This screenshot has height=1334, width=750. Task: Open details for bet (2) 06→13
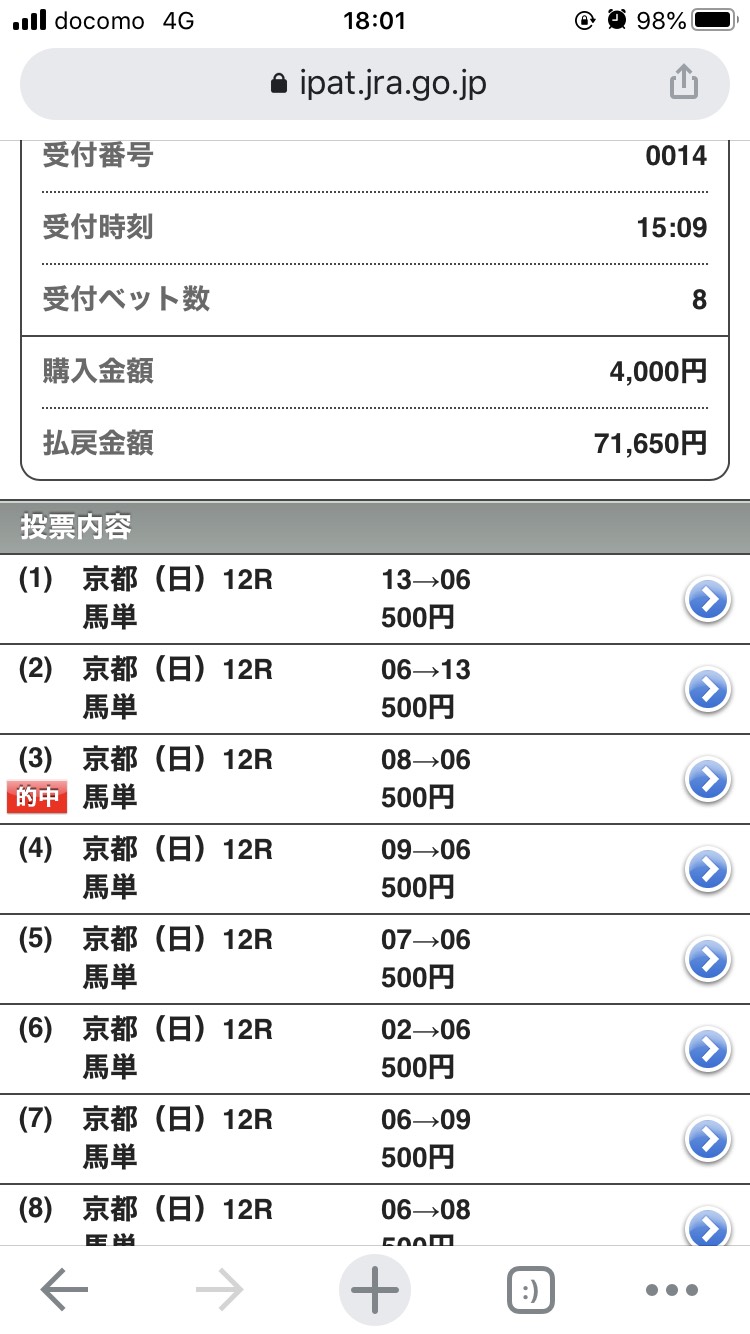click(x=708, y=690)
